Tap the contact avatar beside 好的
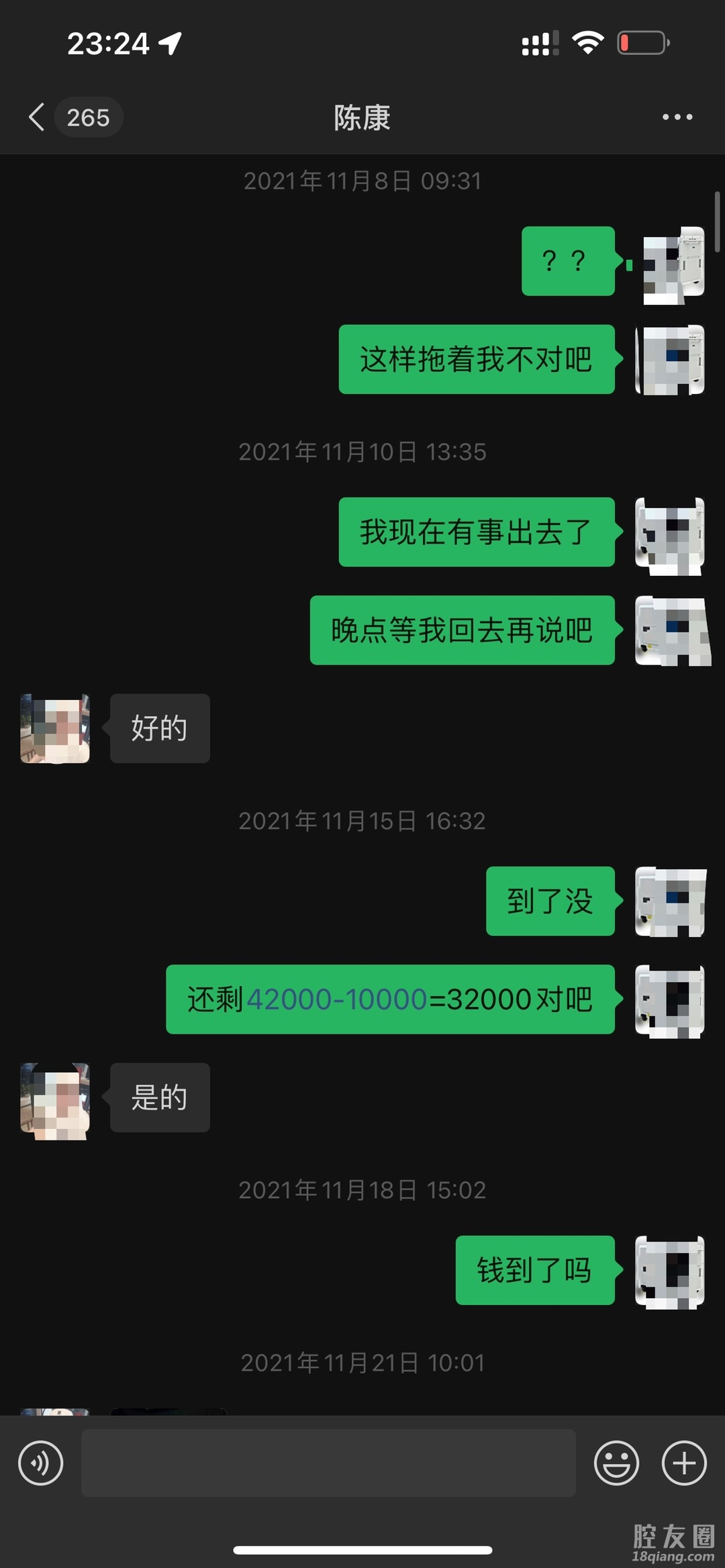 (x=55, y=728)
